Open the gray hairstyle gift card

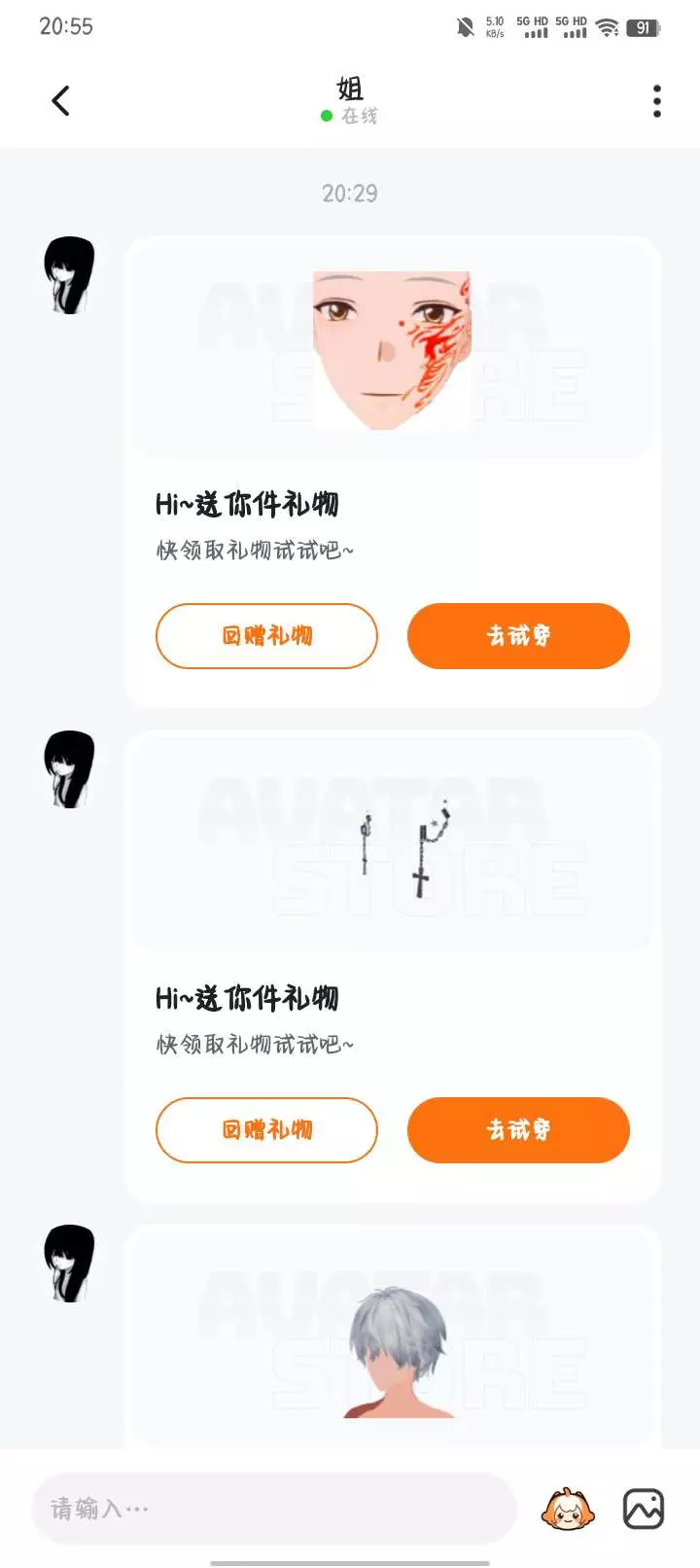[x=393, y=1337]
